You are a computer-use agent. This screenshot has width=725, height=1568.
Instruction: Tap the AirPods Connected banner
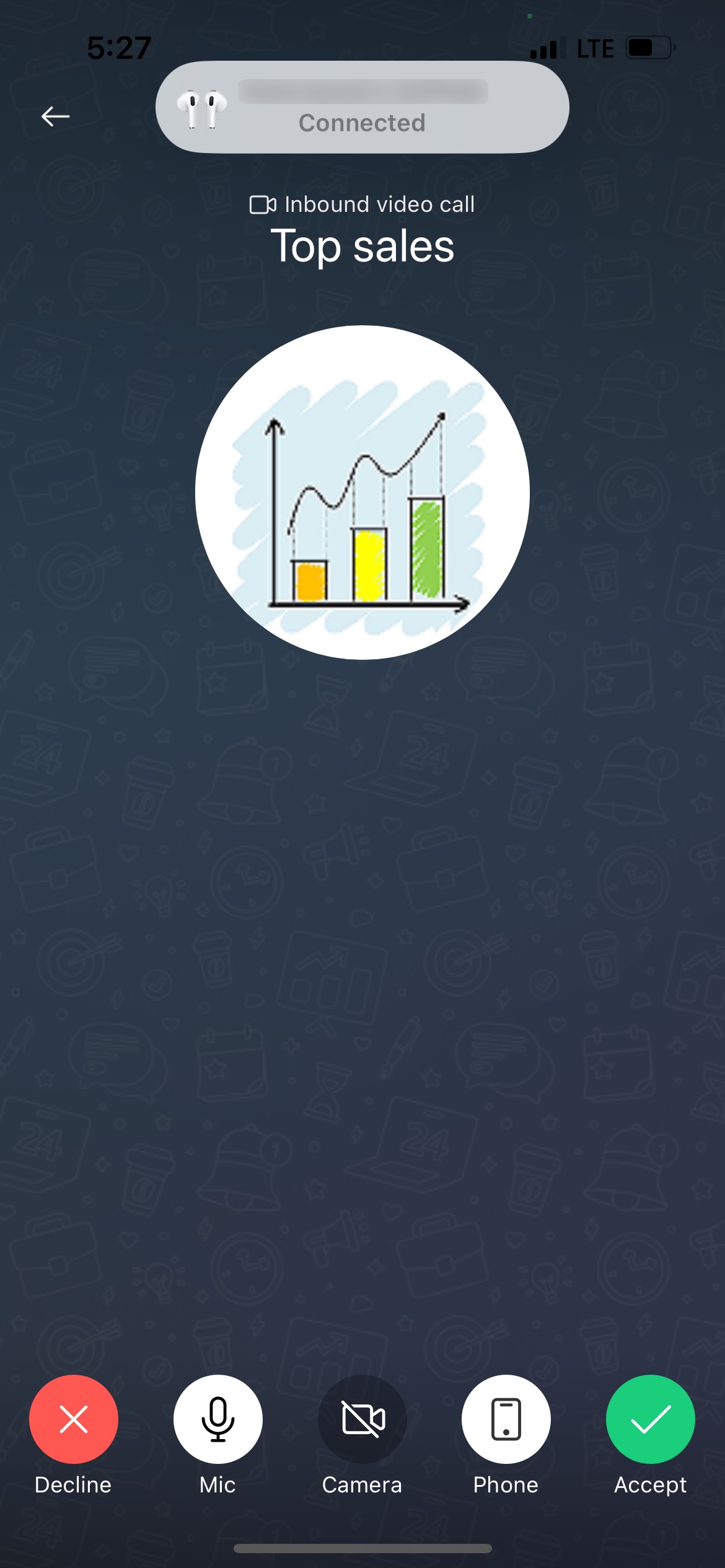point(362,107)
